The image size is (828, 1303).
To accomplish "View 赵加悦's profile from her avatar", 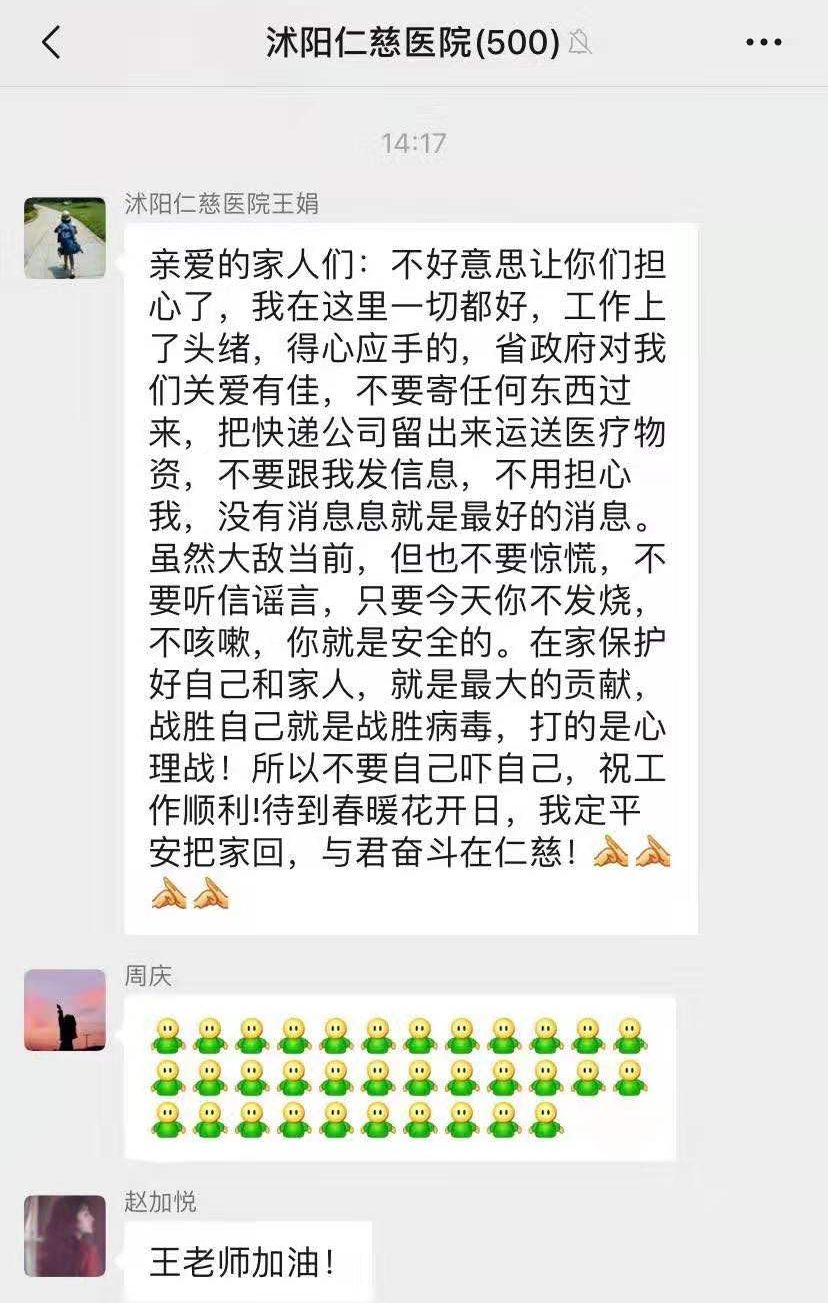I will pyautogui.click(x=65, y=1236).
